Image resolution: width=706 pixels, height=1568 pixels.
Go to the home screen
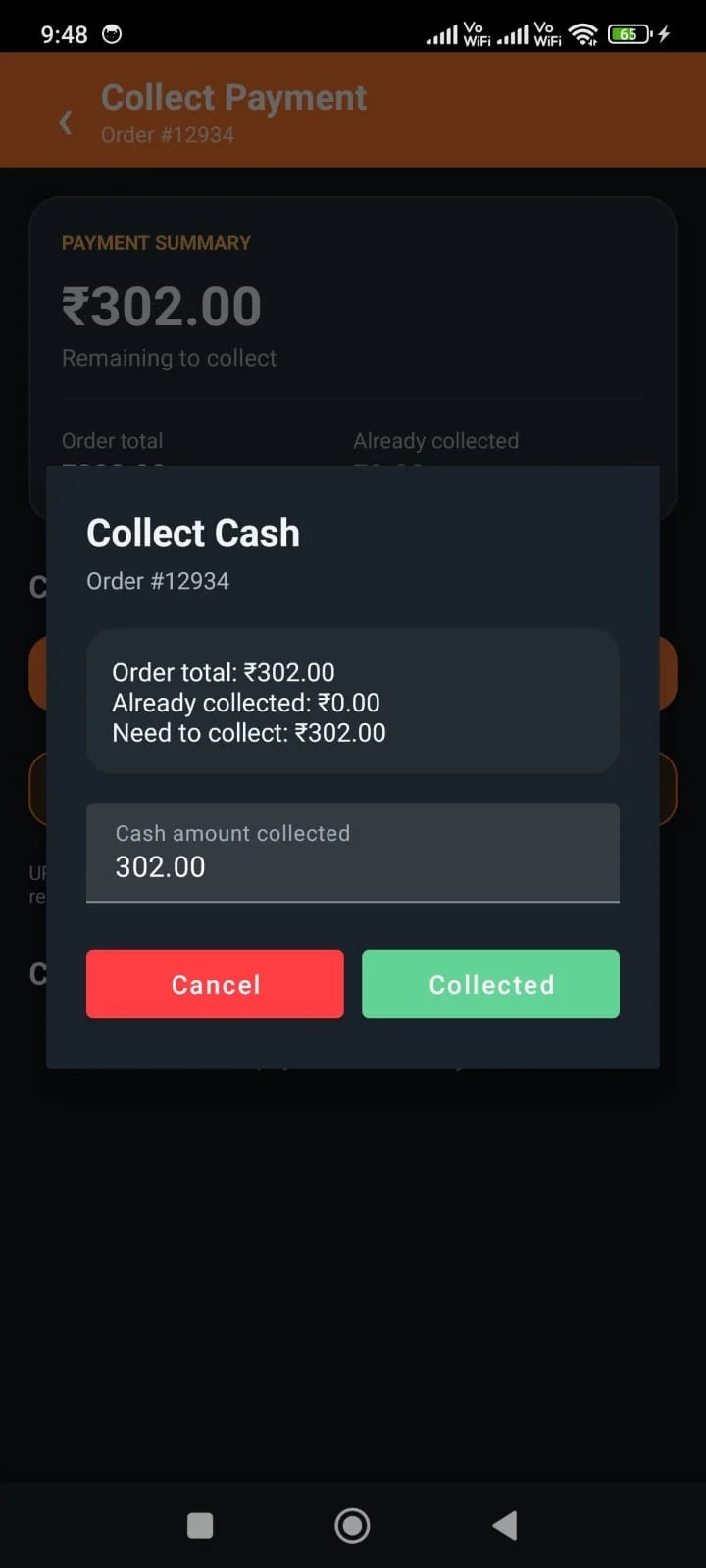tap(352, 1525)
